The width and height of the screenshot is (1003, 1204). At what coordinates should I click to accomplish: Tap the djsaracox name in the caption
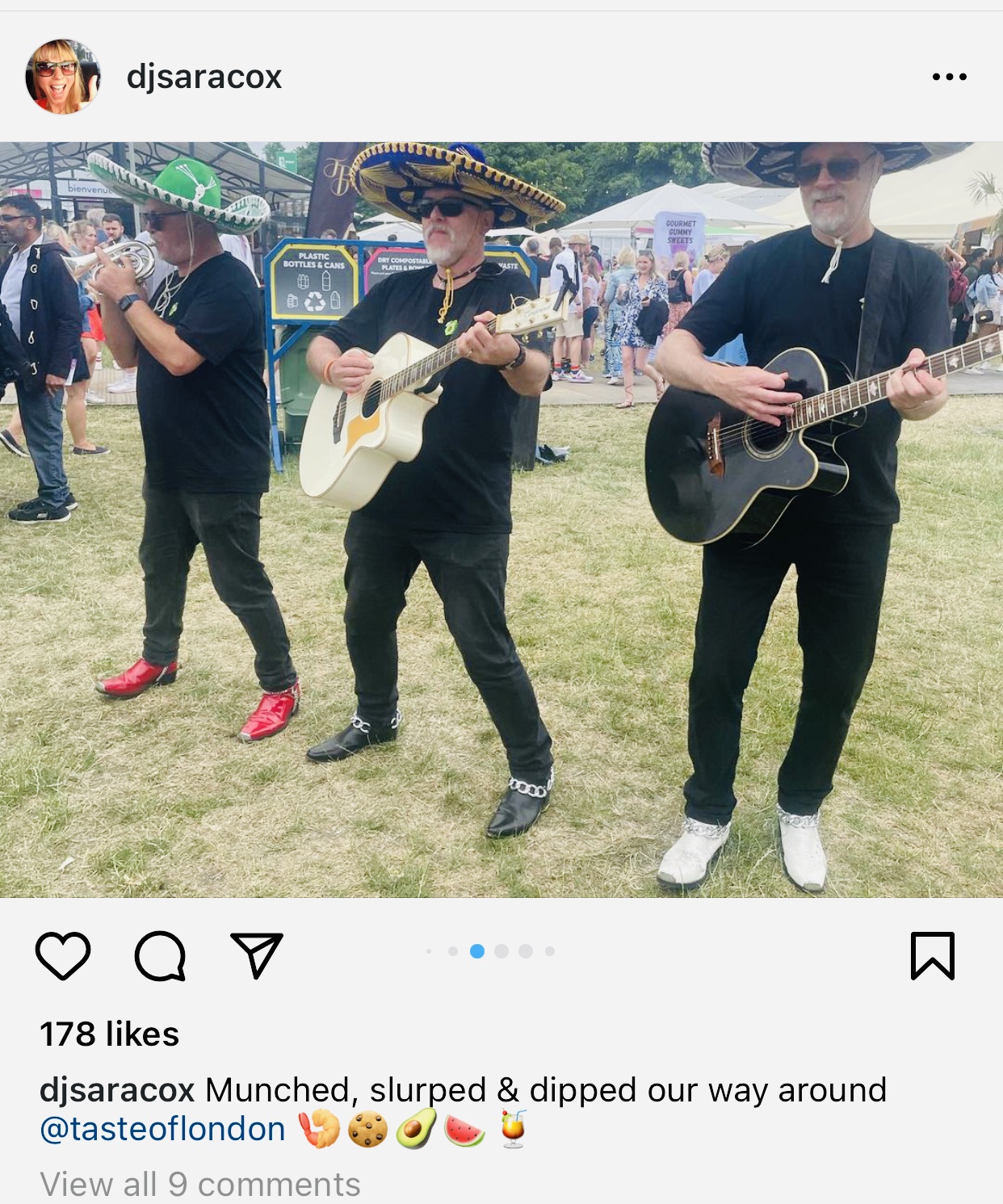[x=117, y=1090]
